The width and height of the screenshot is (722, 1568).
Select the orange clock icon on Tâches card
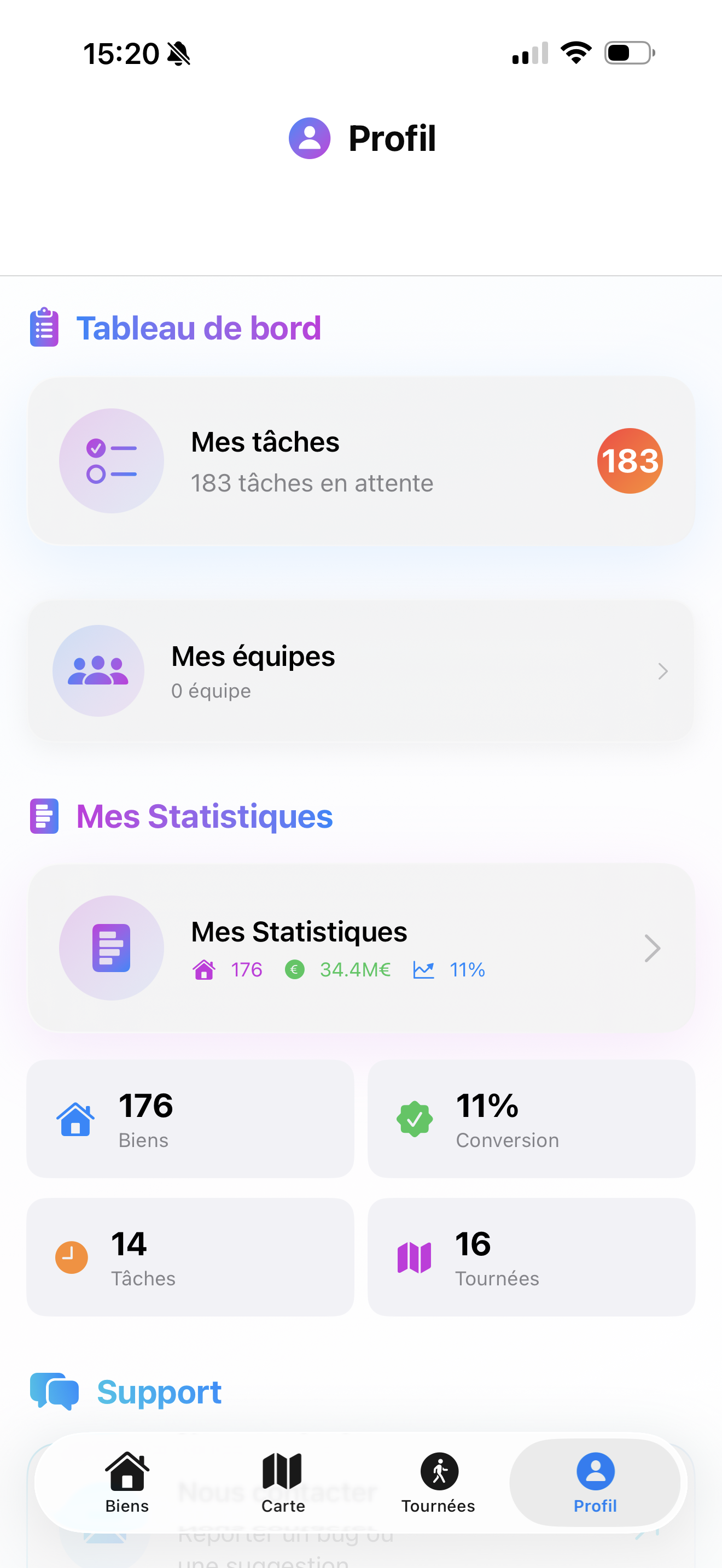point(72,1257)
